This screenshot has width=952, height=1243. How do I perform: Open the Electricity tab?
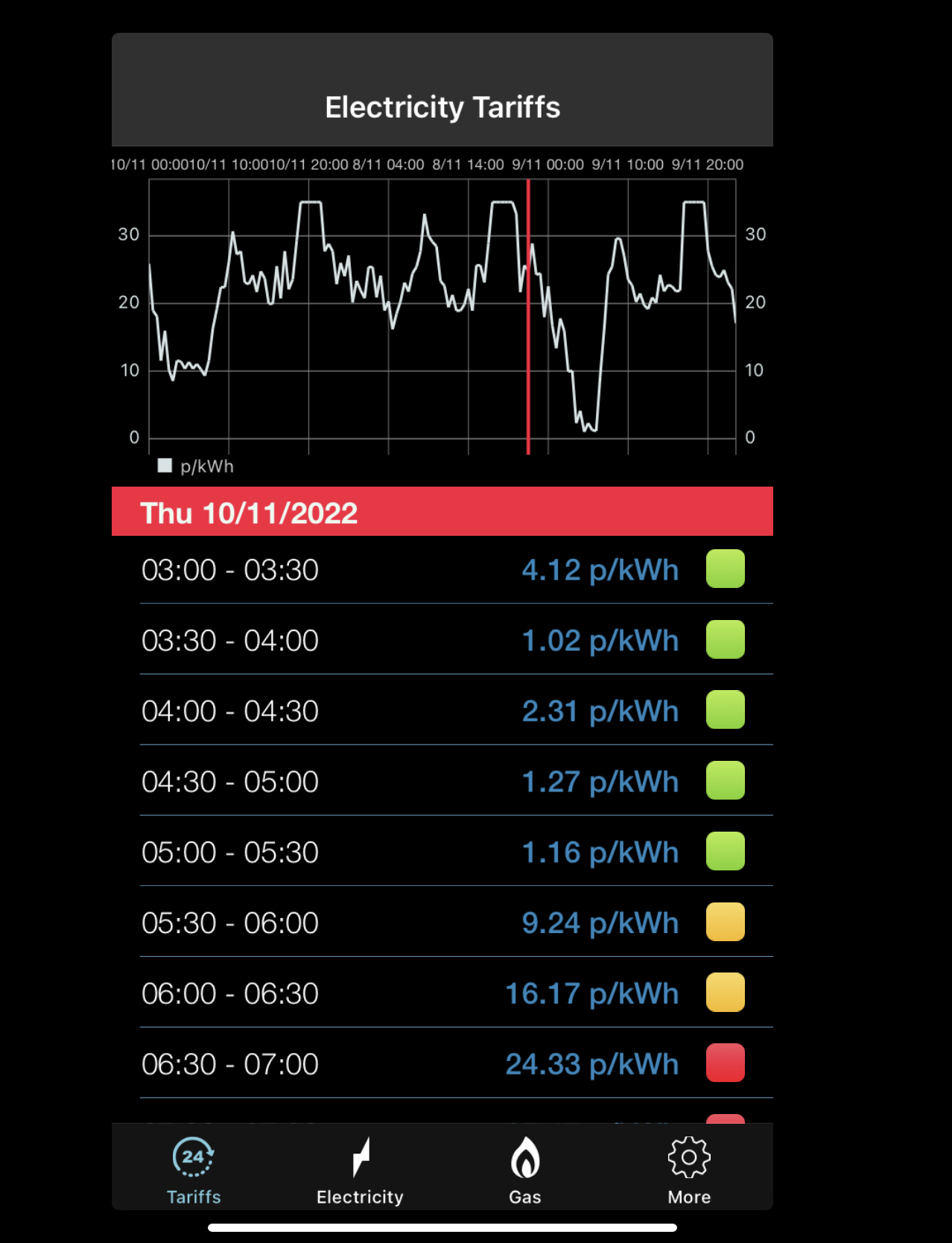tap(360, 1169)
